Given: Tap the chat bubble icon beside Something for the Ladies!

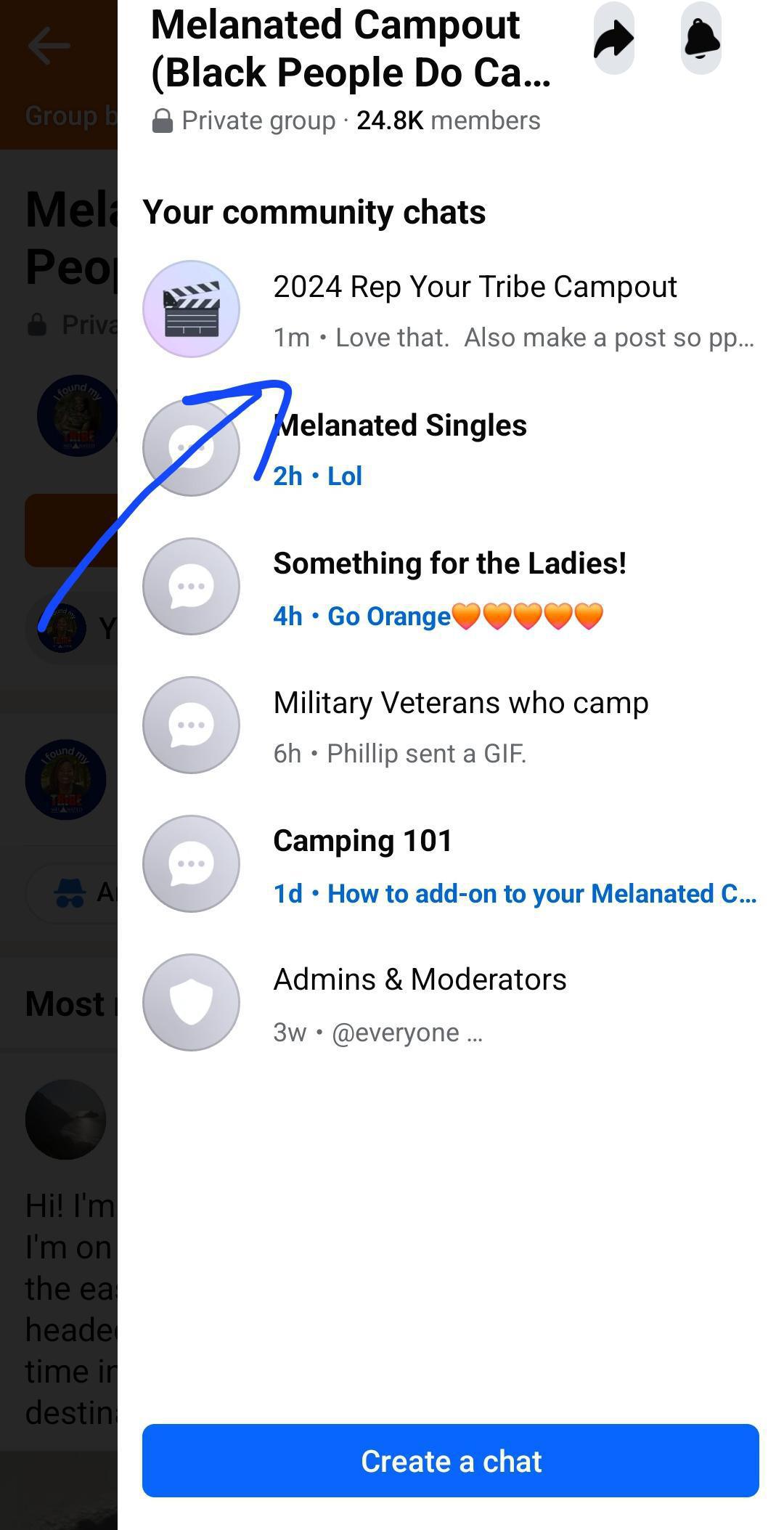Looking at the screenshot, I should [x=192, y=586].
